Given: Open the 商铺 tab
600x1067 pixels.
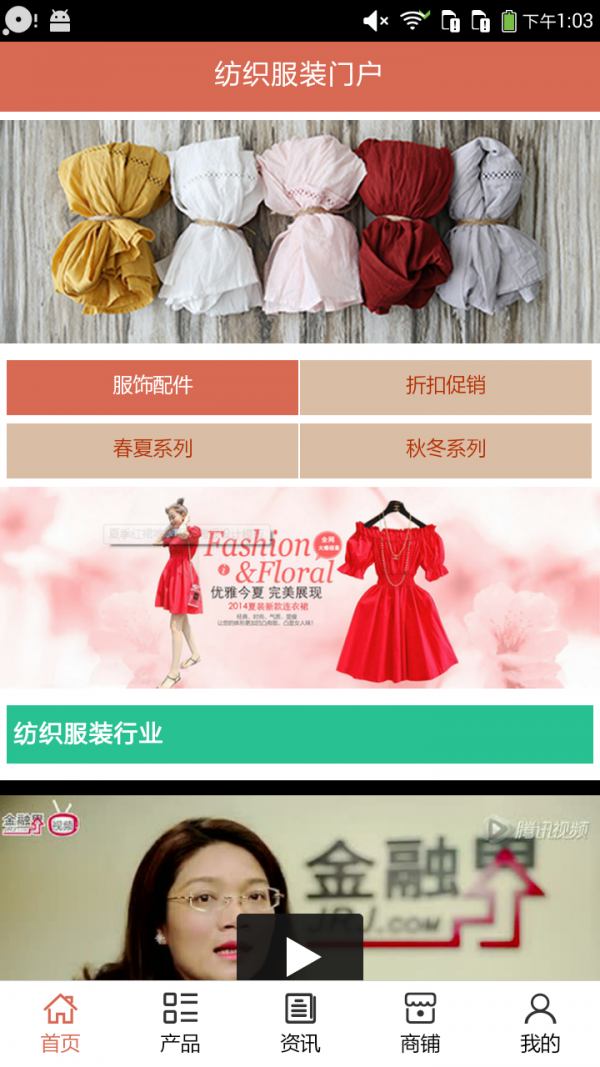Looking at the screenshot, I should [420, 1023].
